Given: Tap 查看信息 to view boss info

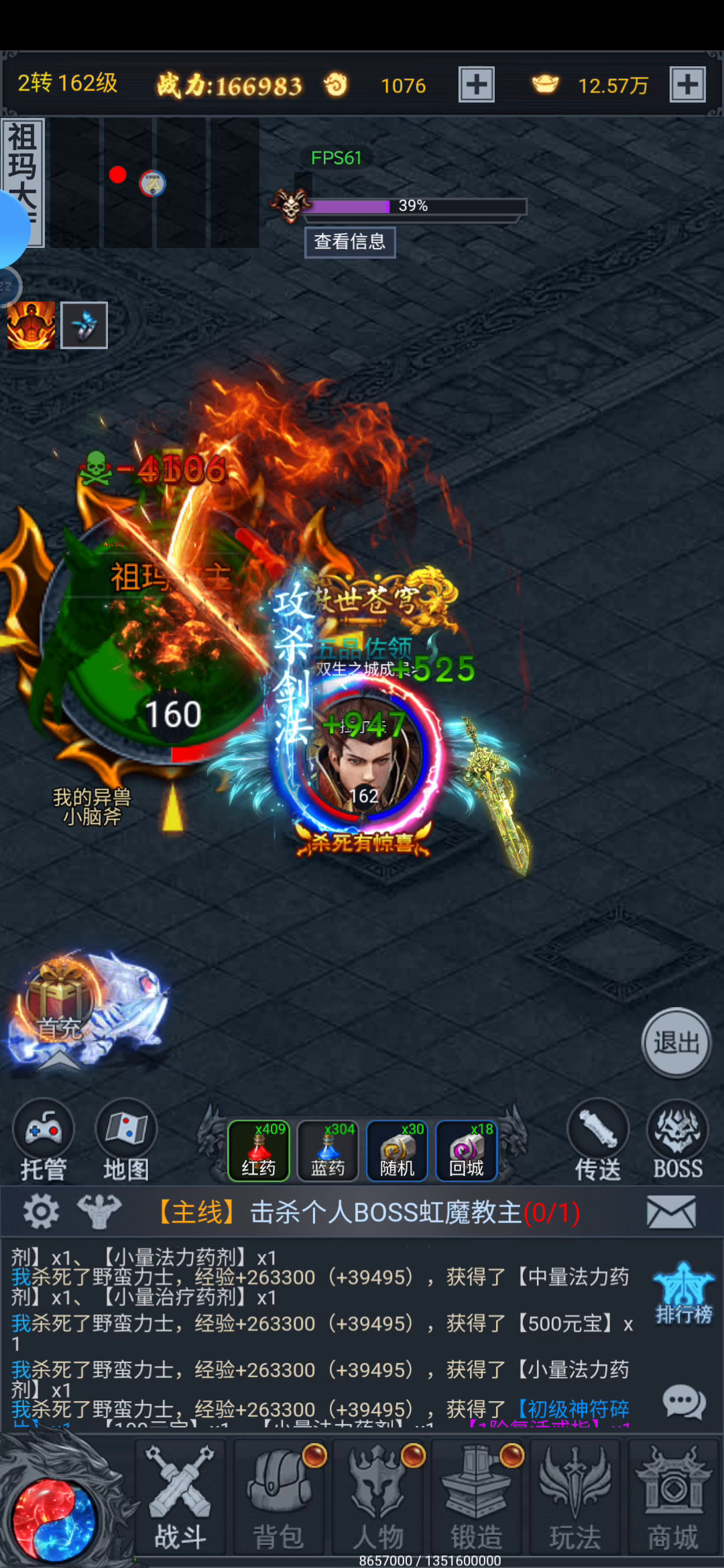Looking at the screenshot, I should coord(350,242).
